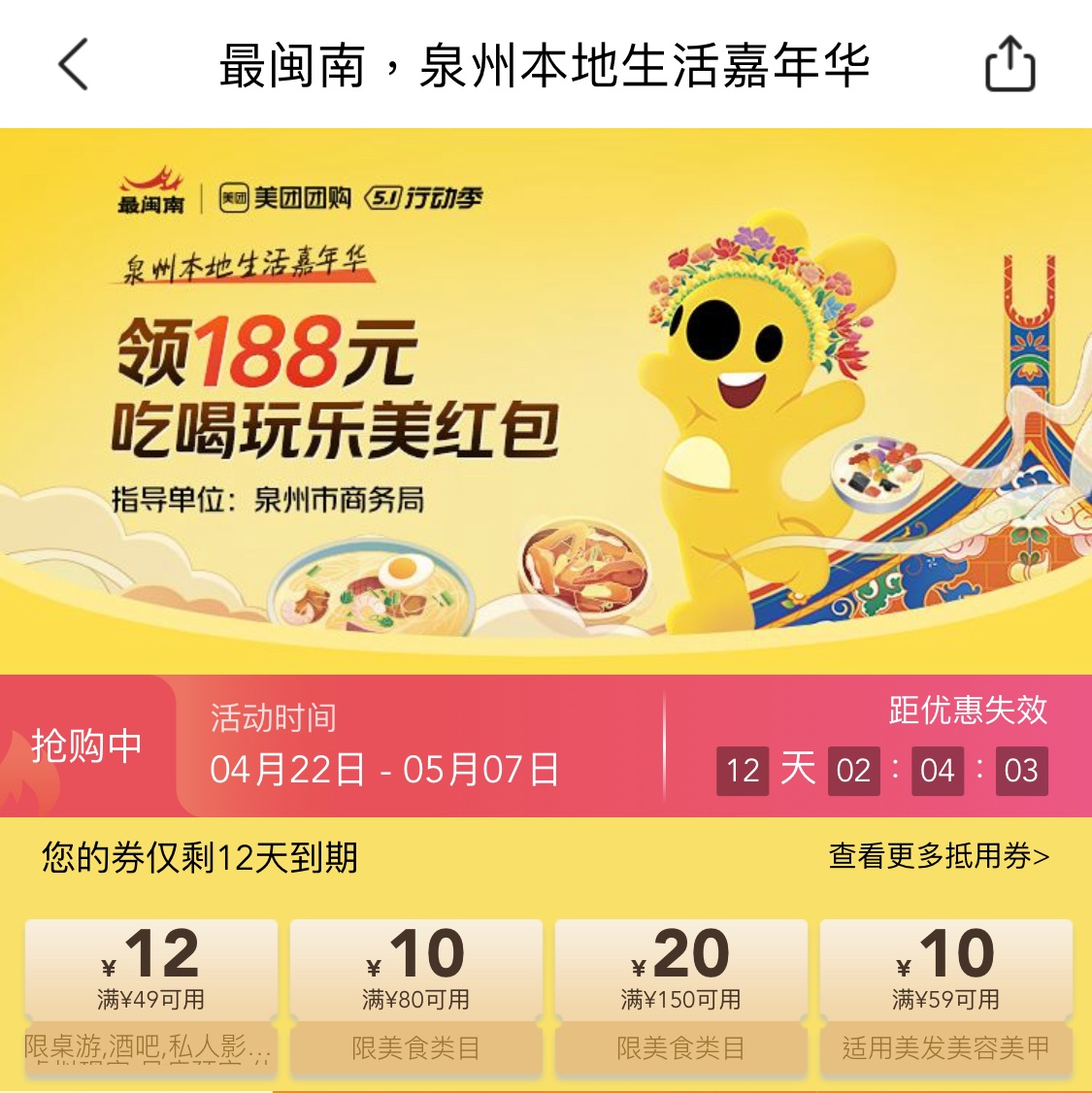Go back from the promotion page
Screen dimensions: 1092x1093
(74, 64)
